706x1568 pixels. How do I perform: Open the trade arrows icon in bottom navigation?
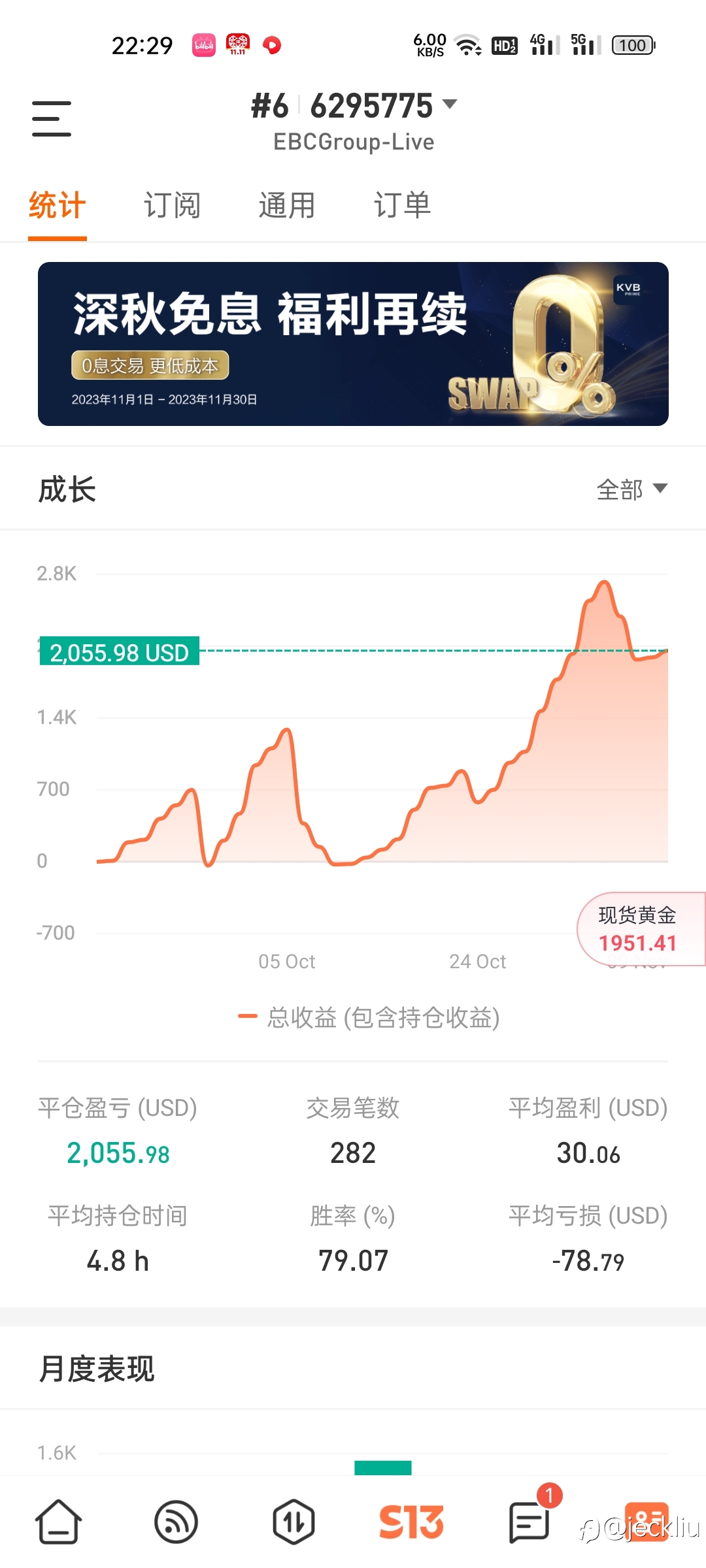(294, 1522)
